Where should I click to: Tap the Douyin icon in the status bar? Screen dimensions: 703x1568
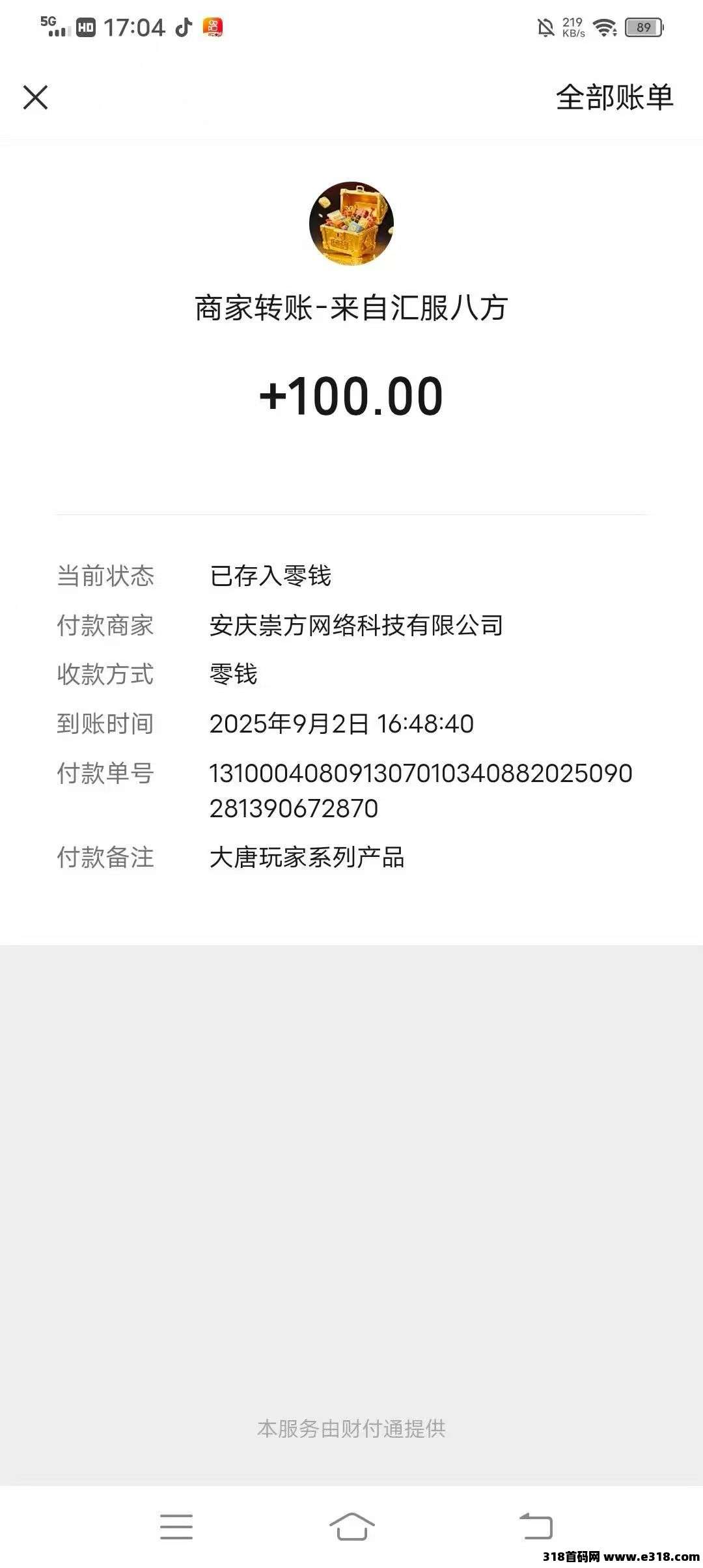tap(183, 27)
